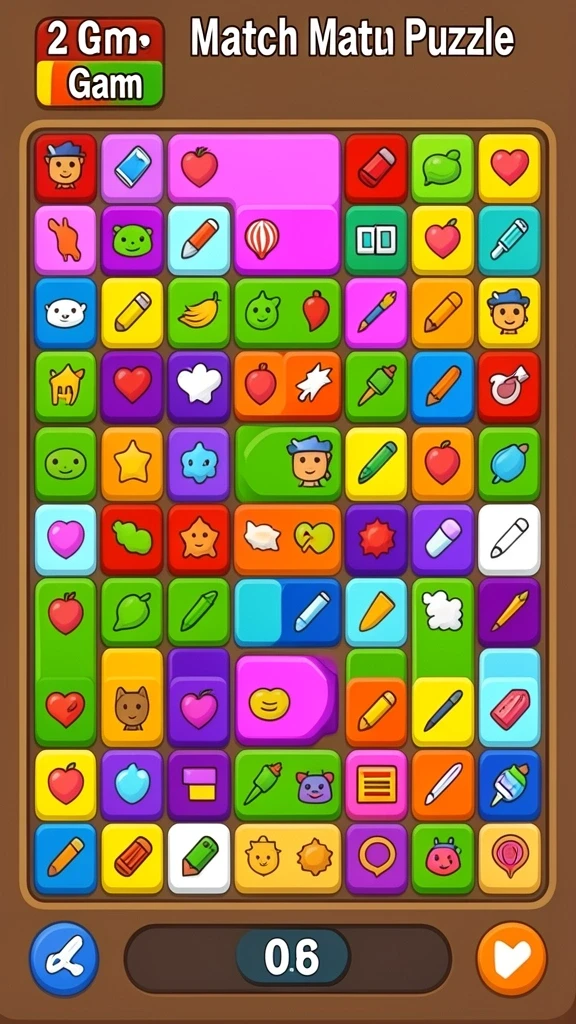Tap the yellow star on the orange tile
This screenshot has width=576, height=1024.
point(132,462)
